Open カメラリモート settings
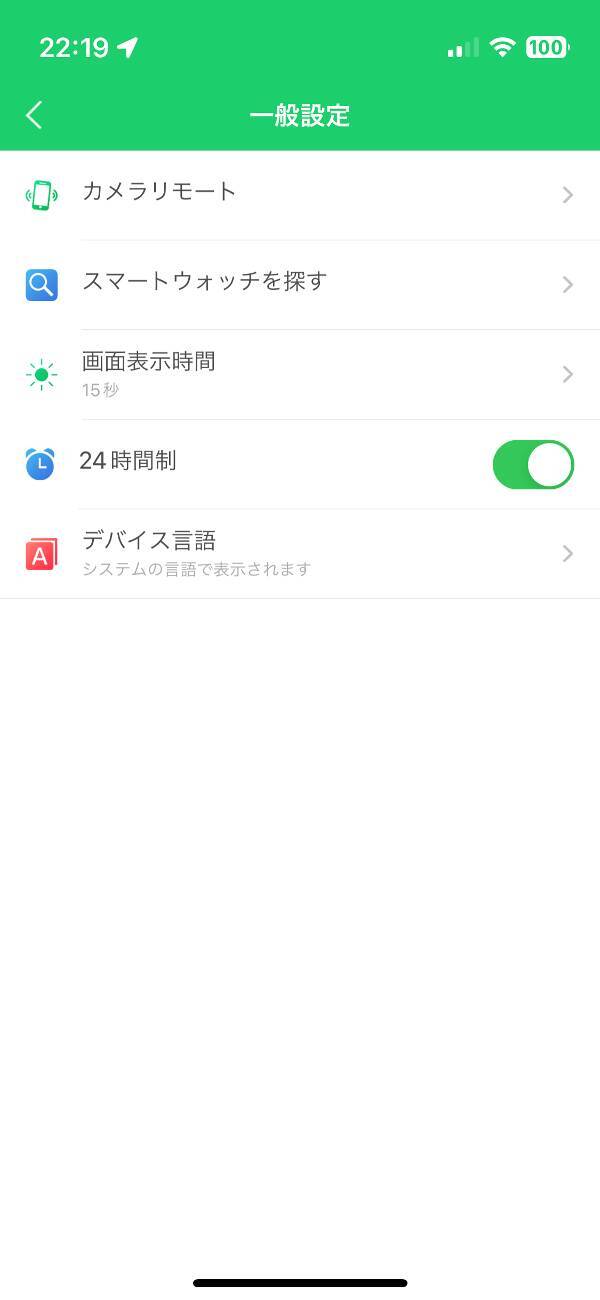600x1300 pixels. pyautogui.click(x=300, y=194)
